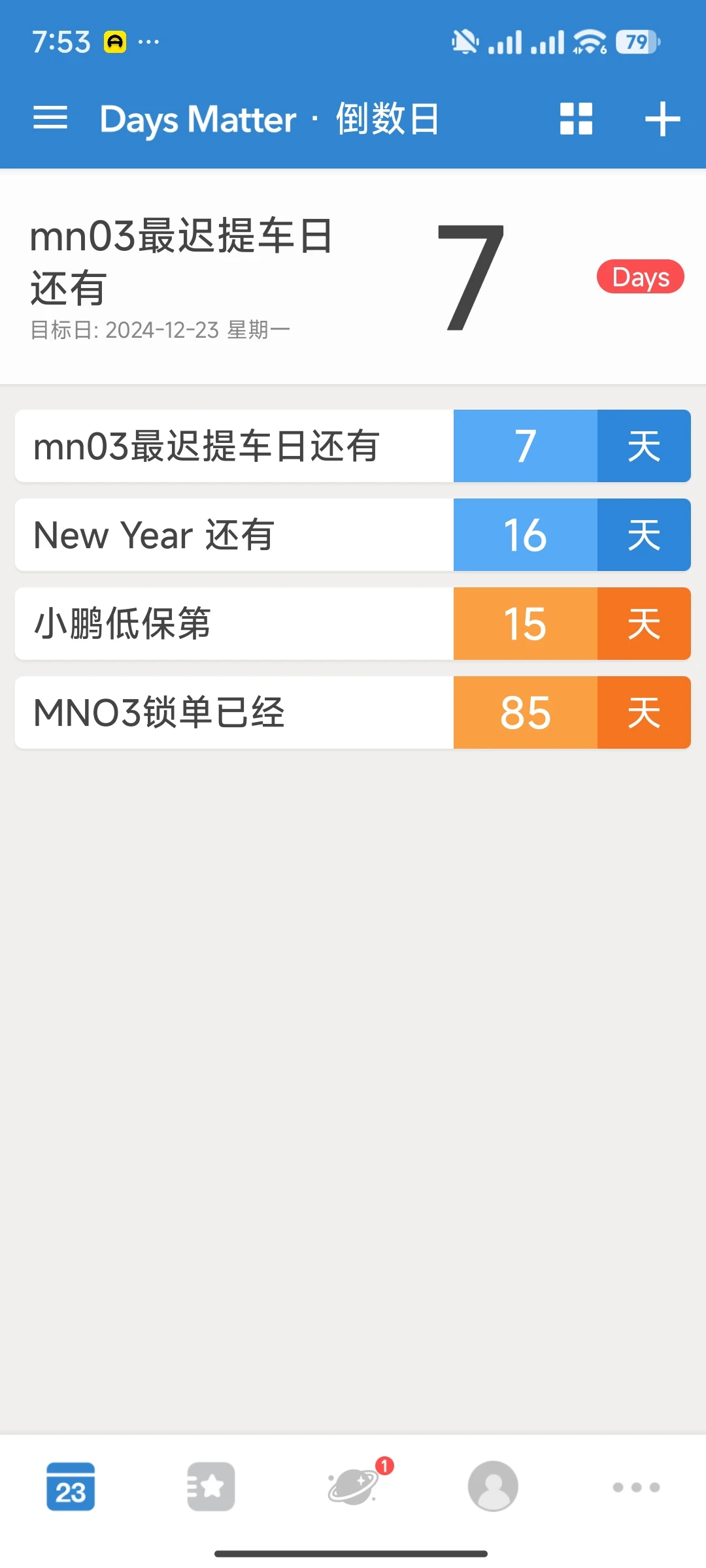Open the mn03最迟提车日还有 7天 row

(353, 446)
